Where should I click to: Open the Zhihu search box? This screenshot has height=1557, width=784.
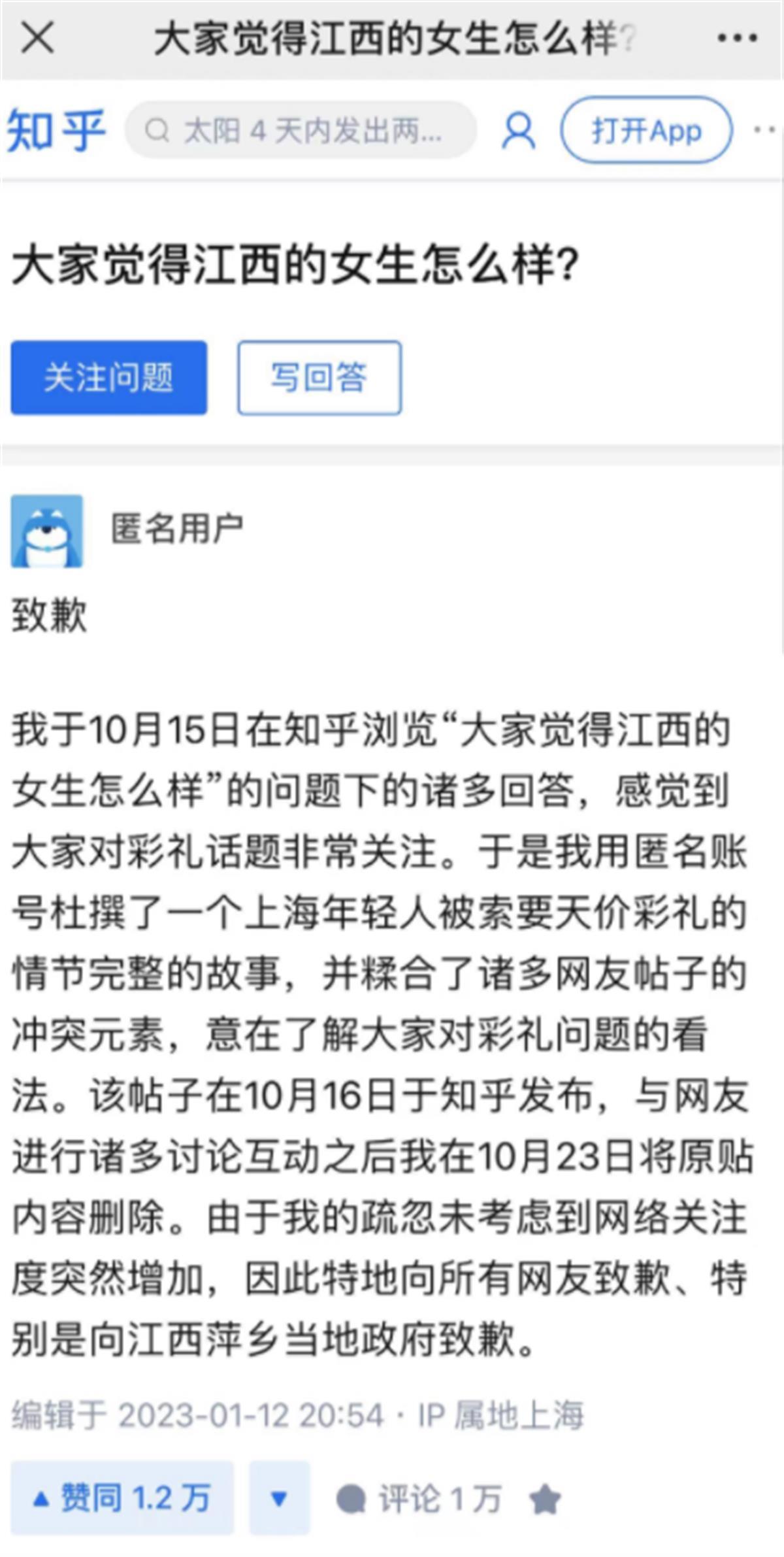[301, 131]
